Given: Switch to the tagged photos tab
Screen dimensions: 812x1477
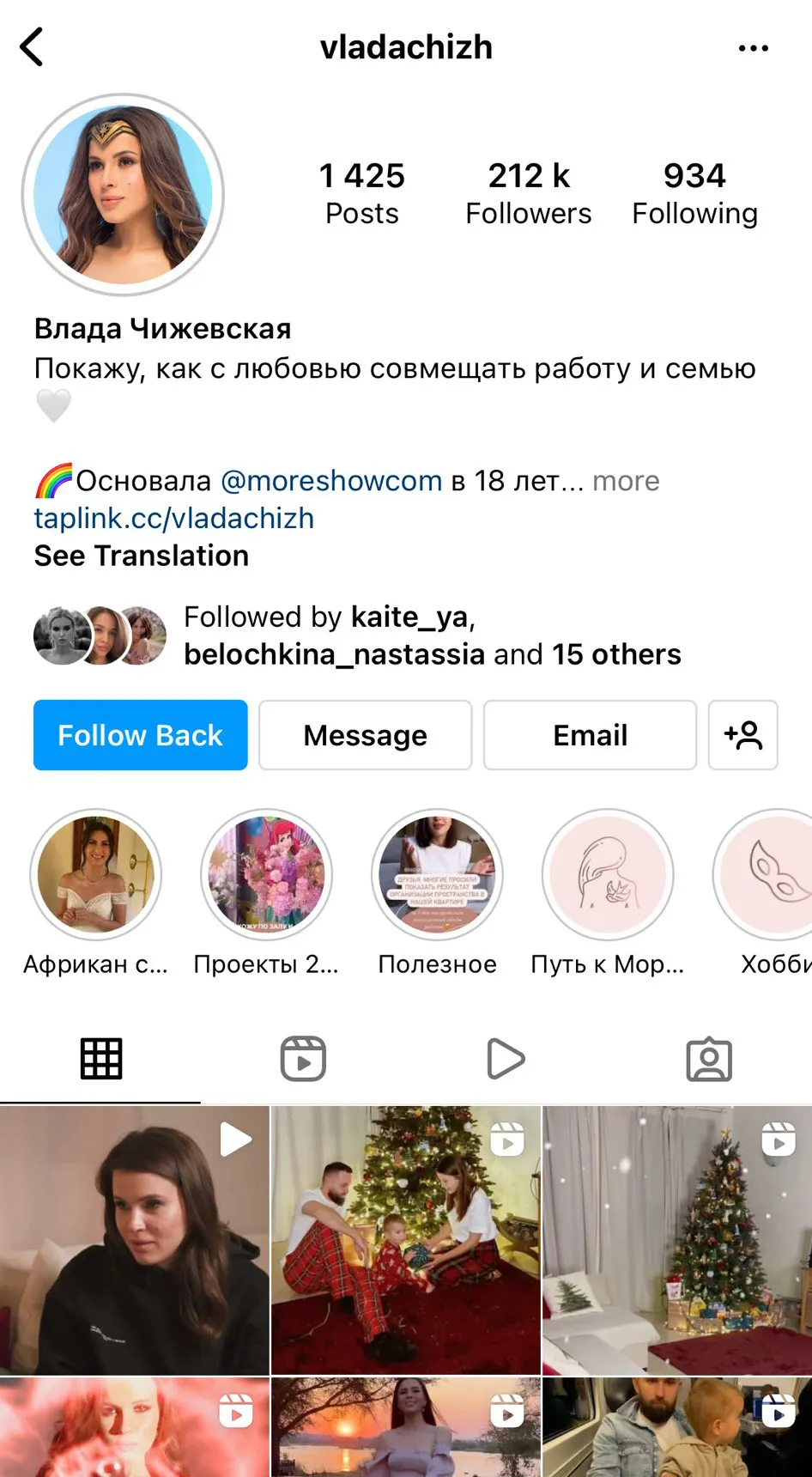Looking at the screenshot, I should click(710, 1059).
